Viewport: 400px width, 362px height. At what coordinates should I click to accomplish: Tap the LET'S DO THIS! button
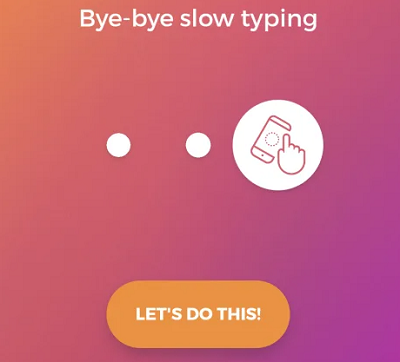pyautogui.click(x=198, y=314)
